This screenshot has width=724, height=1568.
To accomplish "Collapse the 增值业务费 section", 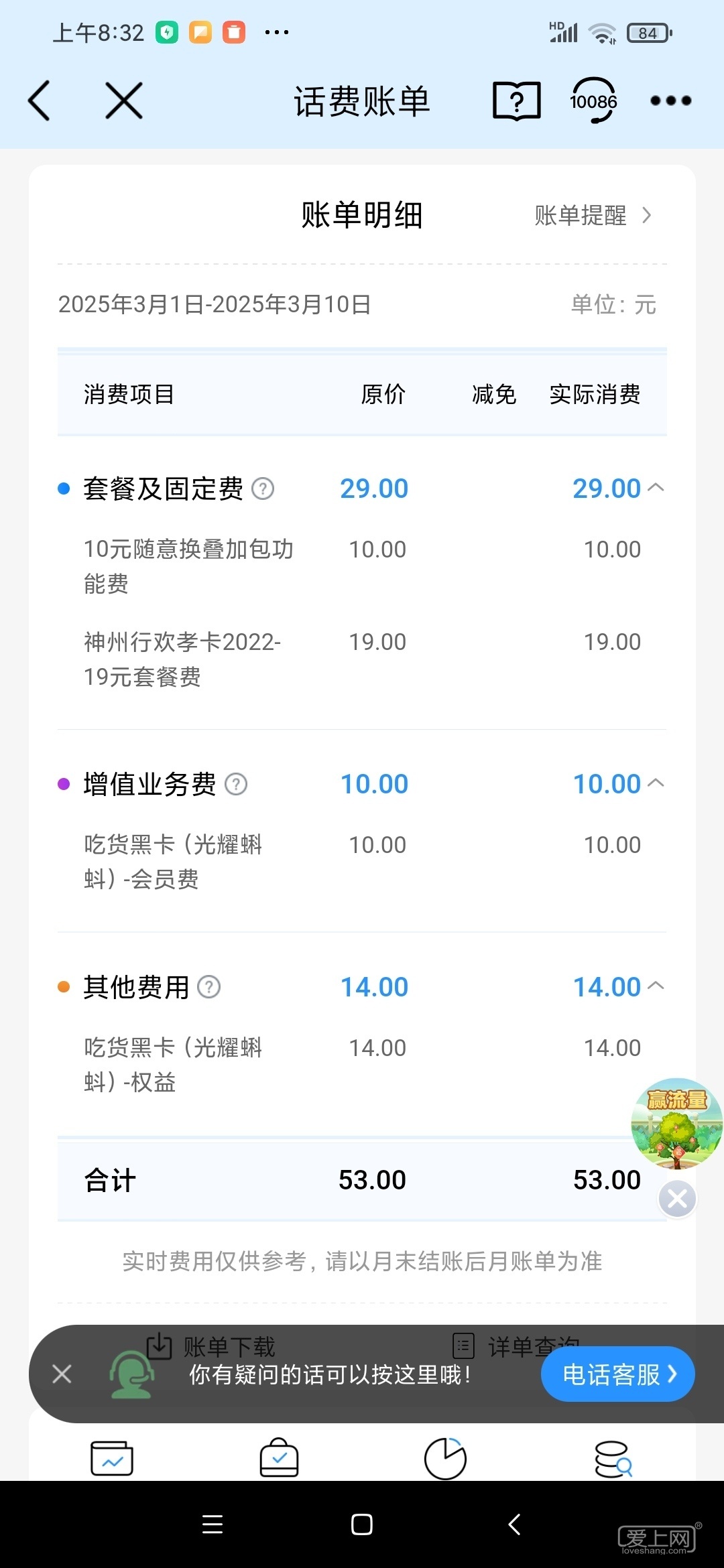I will (x=656, y=783).
